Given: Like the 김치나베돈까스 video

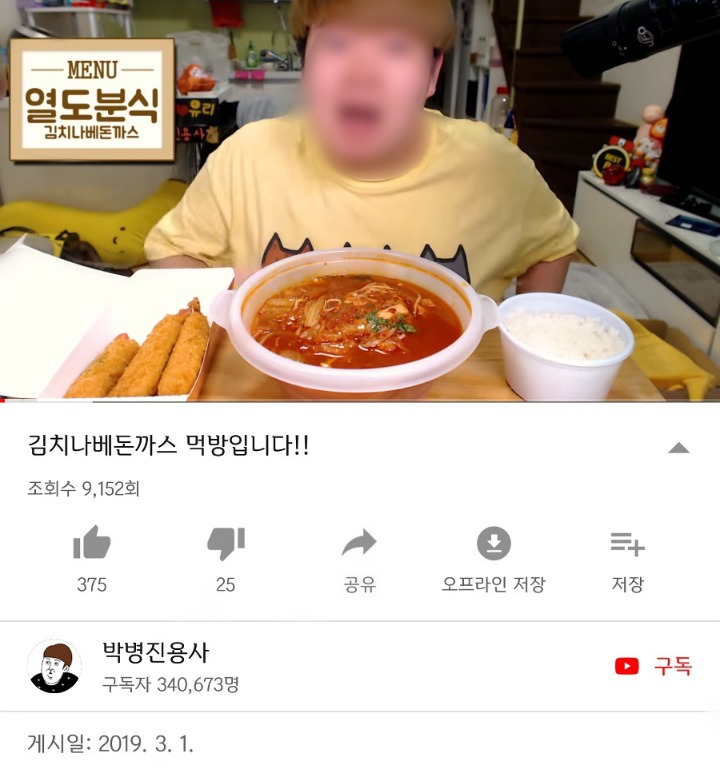Looking at the screenshot, I should pyautogui.click(x=92, y=545).
